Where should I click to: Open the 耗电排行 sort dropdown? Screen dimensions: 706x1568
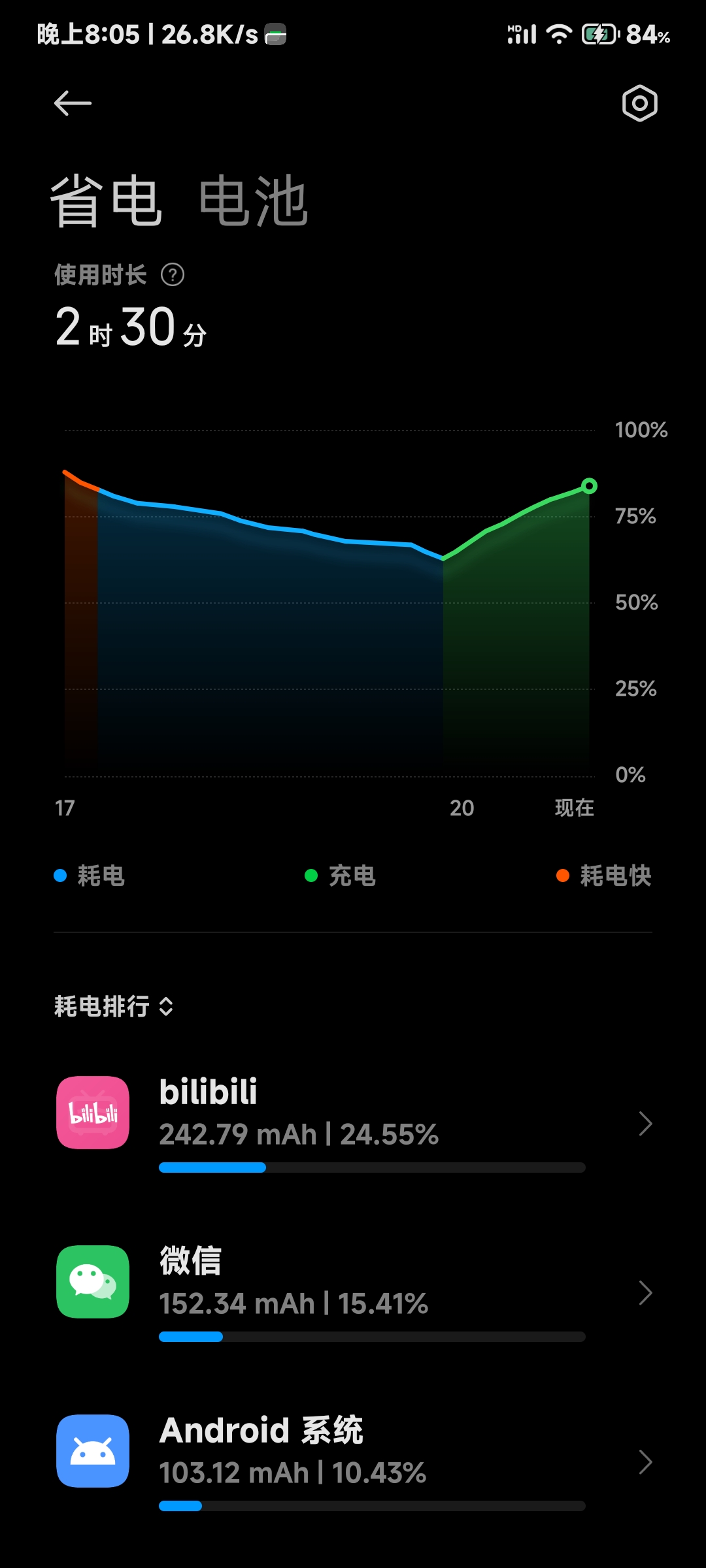click(x=114, y=1006)
